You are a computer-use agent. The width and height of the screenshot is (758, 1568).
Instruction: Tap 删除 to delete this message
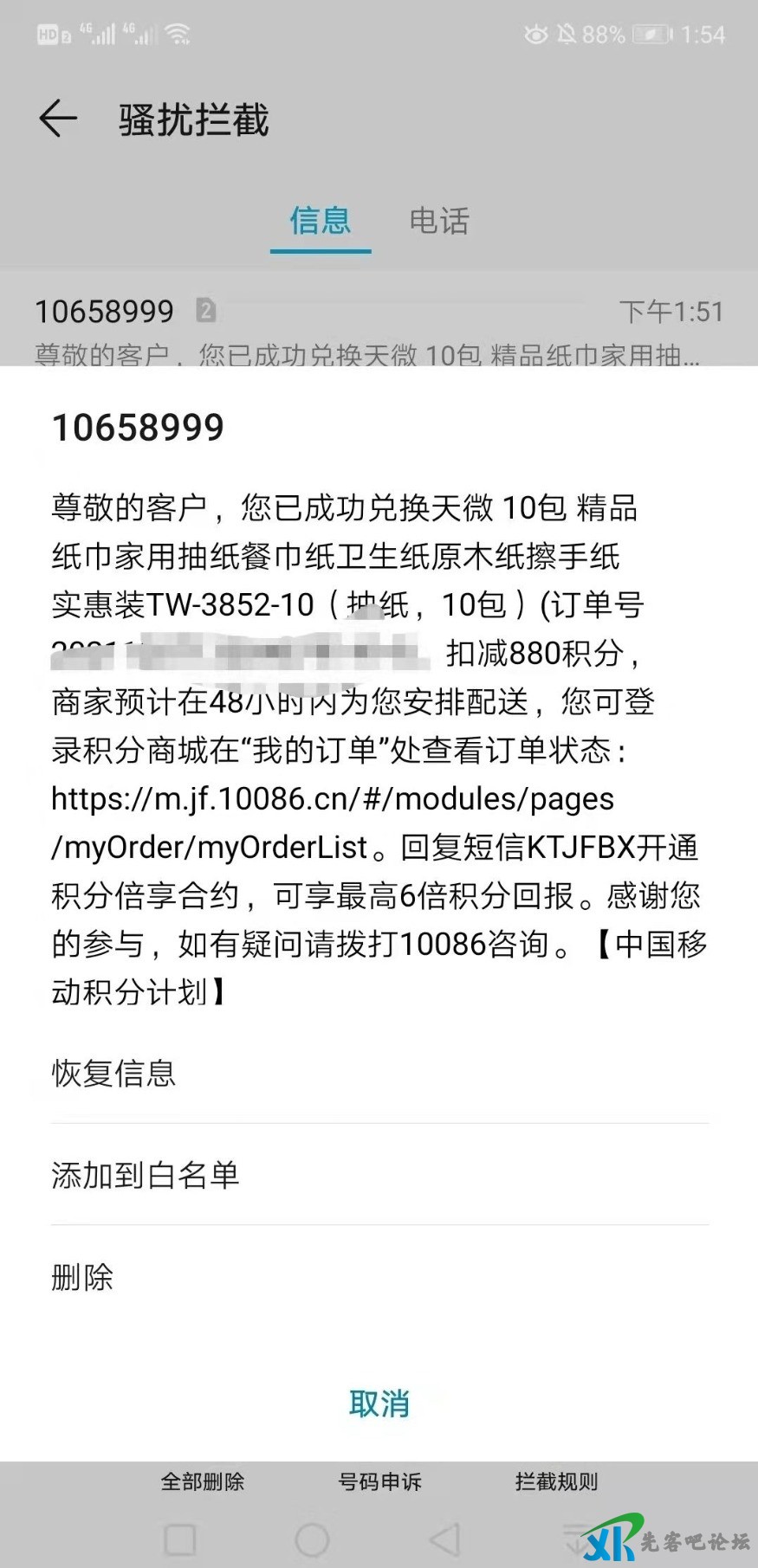pos(82,1277)
